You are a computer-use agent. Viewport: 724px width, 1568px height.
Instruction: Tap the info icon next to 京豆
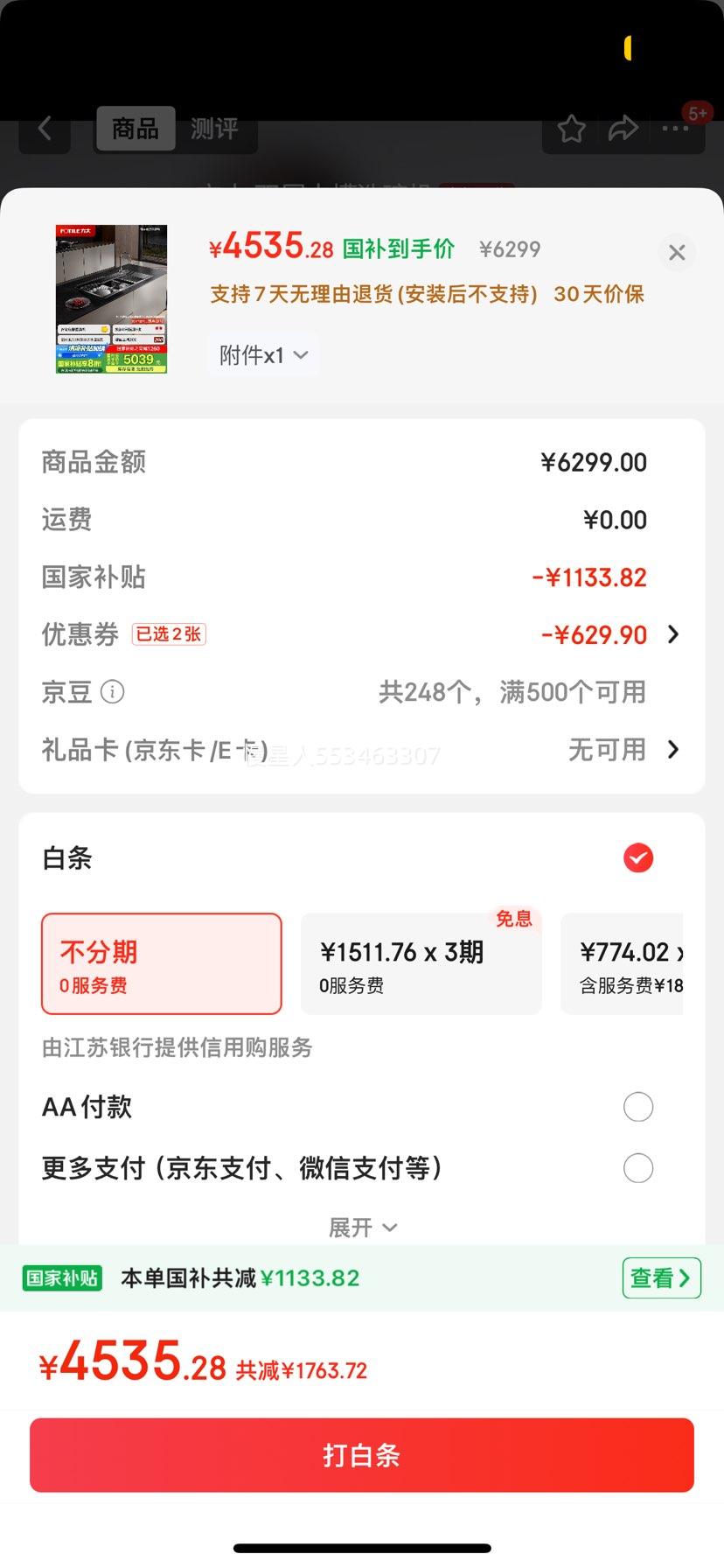(x=113, y=692)
